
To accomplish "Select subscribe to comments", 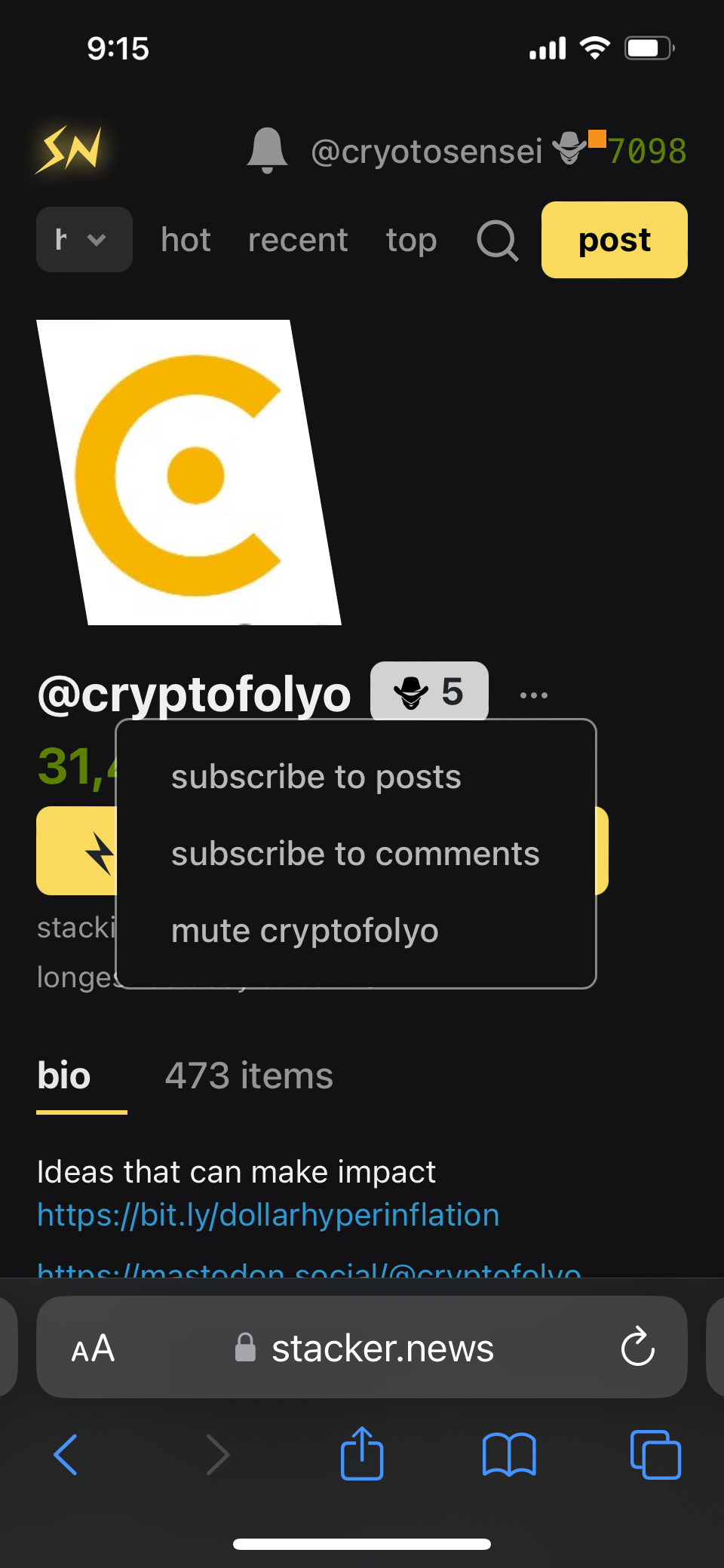I will point(355,854).
